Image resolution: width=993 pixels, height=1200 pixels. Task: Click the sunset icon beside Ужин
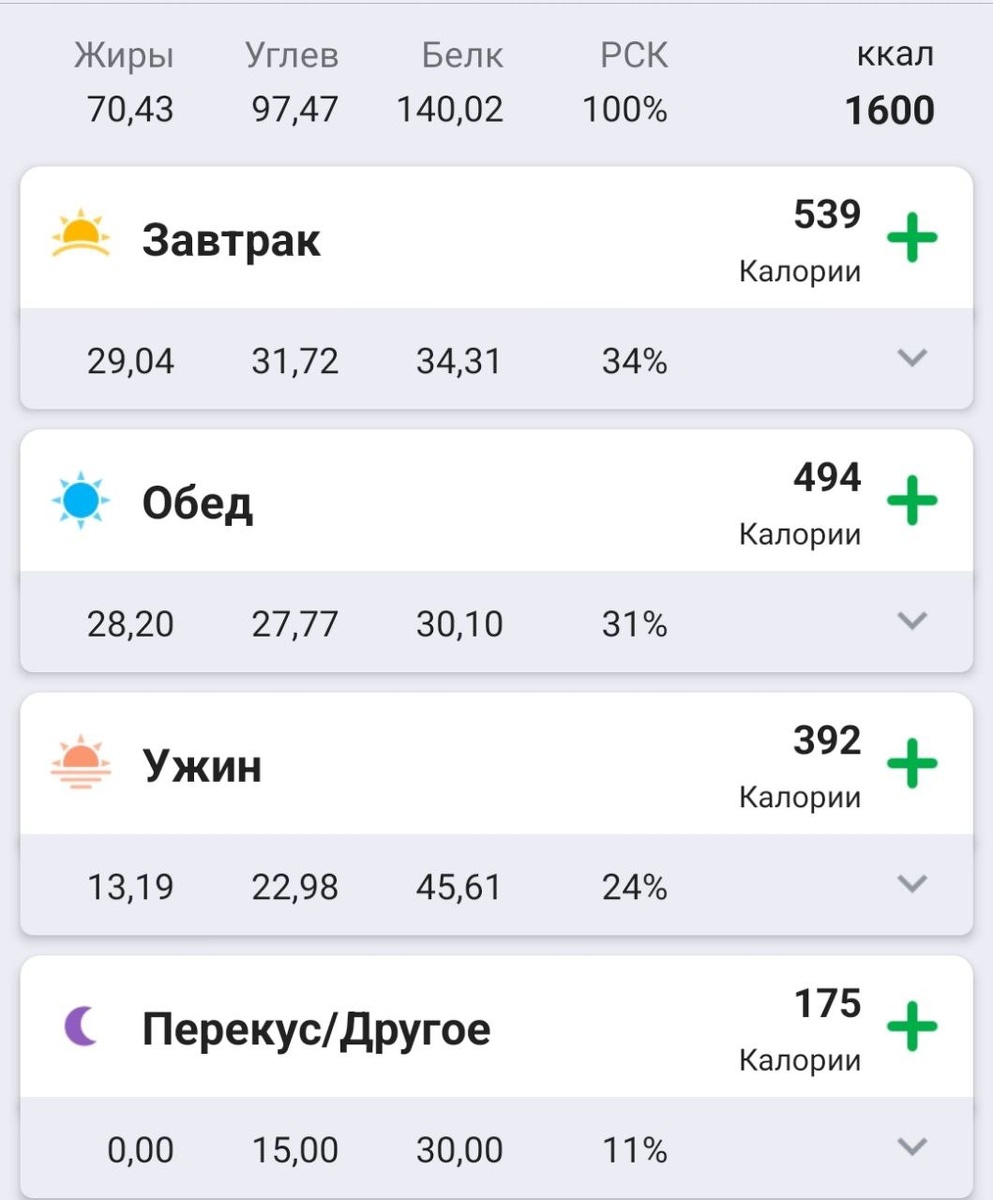[82, 764]
